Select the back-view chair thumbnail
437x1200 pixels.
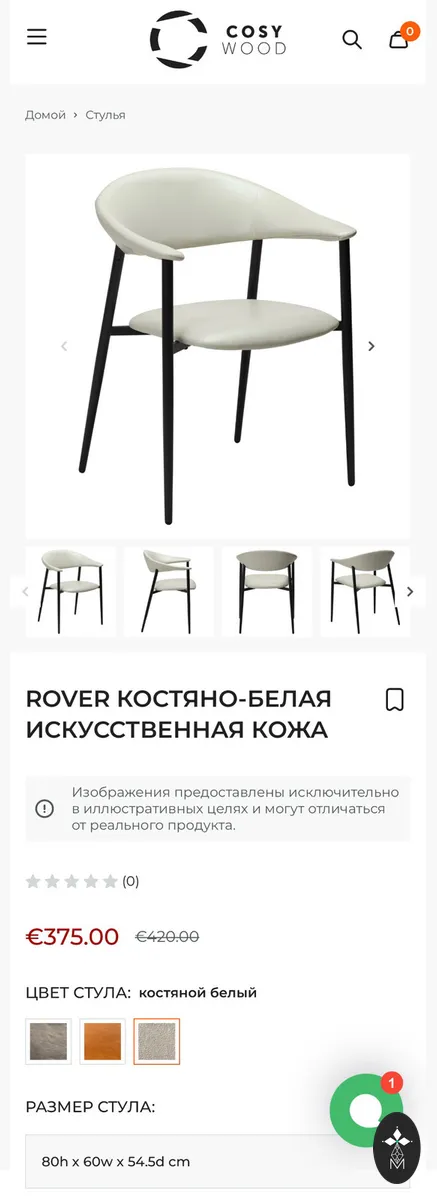(x=267, y=592)
